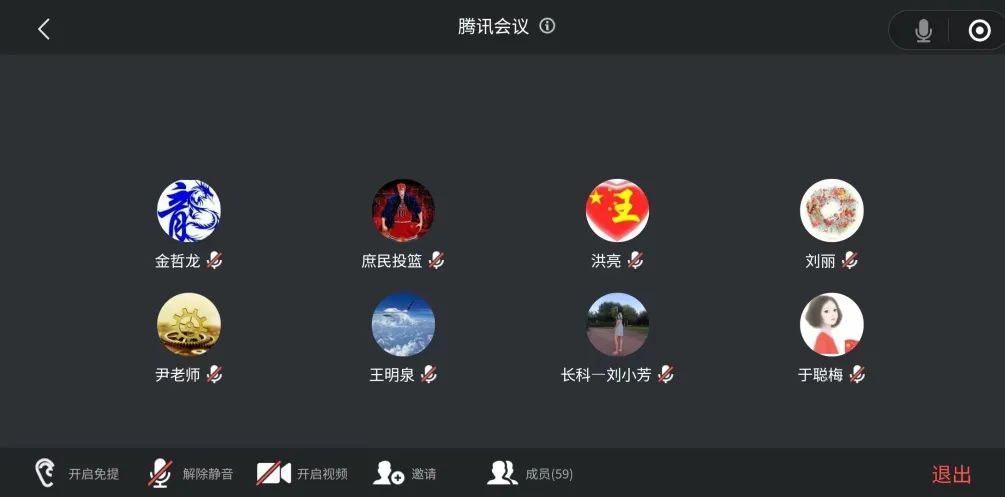The height and width of the screenshot is (497, 1005).
Task: Select participant 长科一刘小芳
Action: click(617, 325)
